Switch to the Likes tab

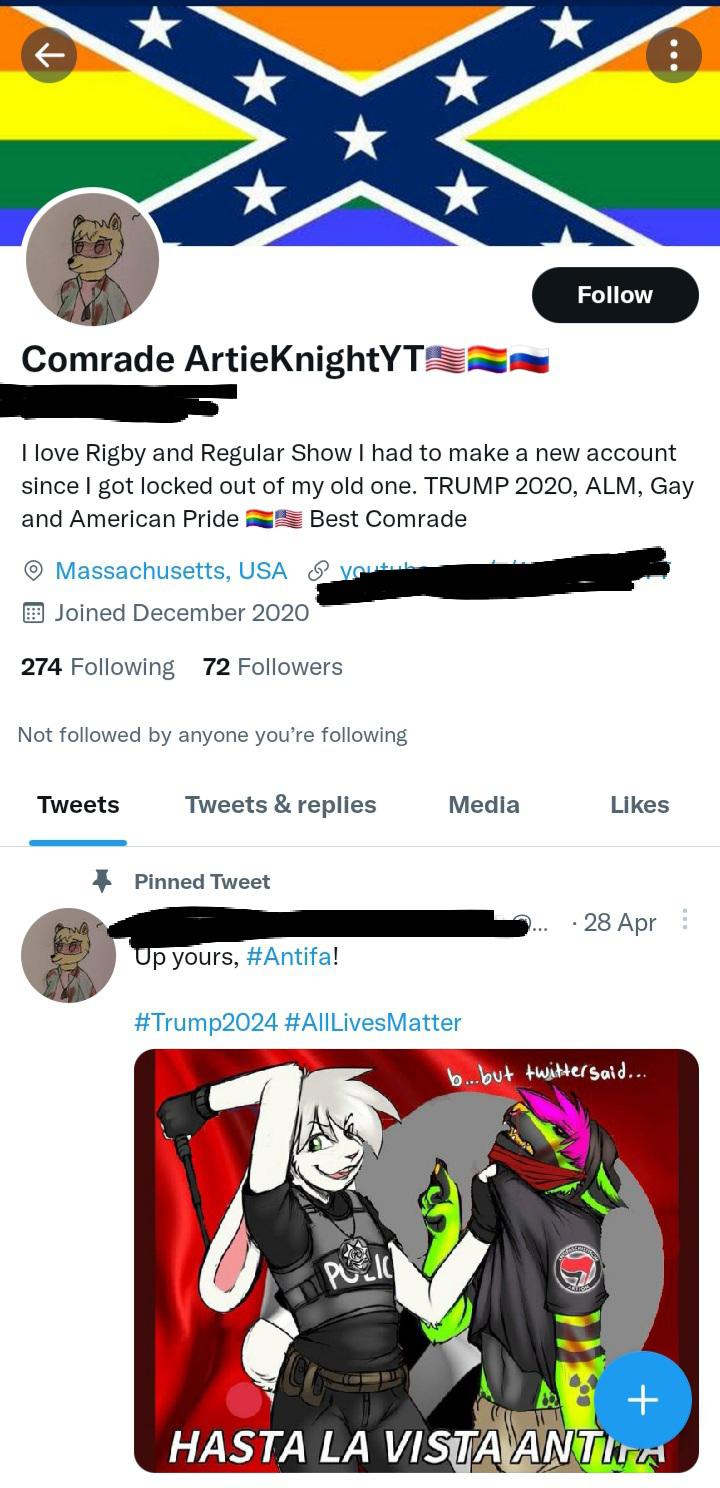639,805
